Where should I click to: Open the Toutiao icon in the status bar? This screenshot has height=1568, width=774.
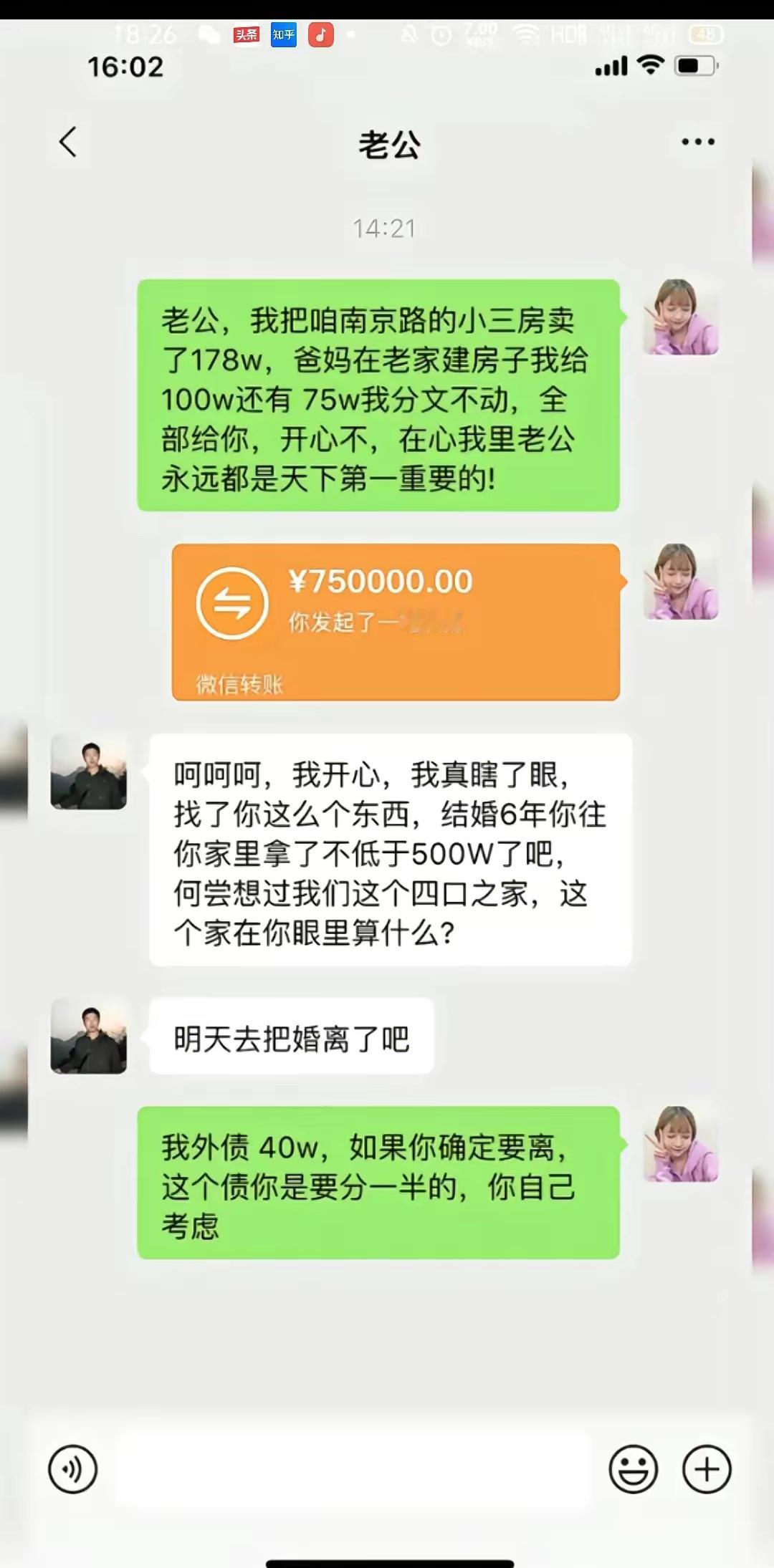[247, 34]
